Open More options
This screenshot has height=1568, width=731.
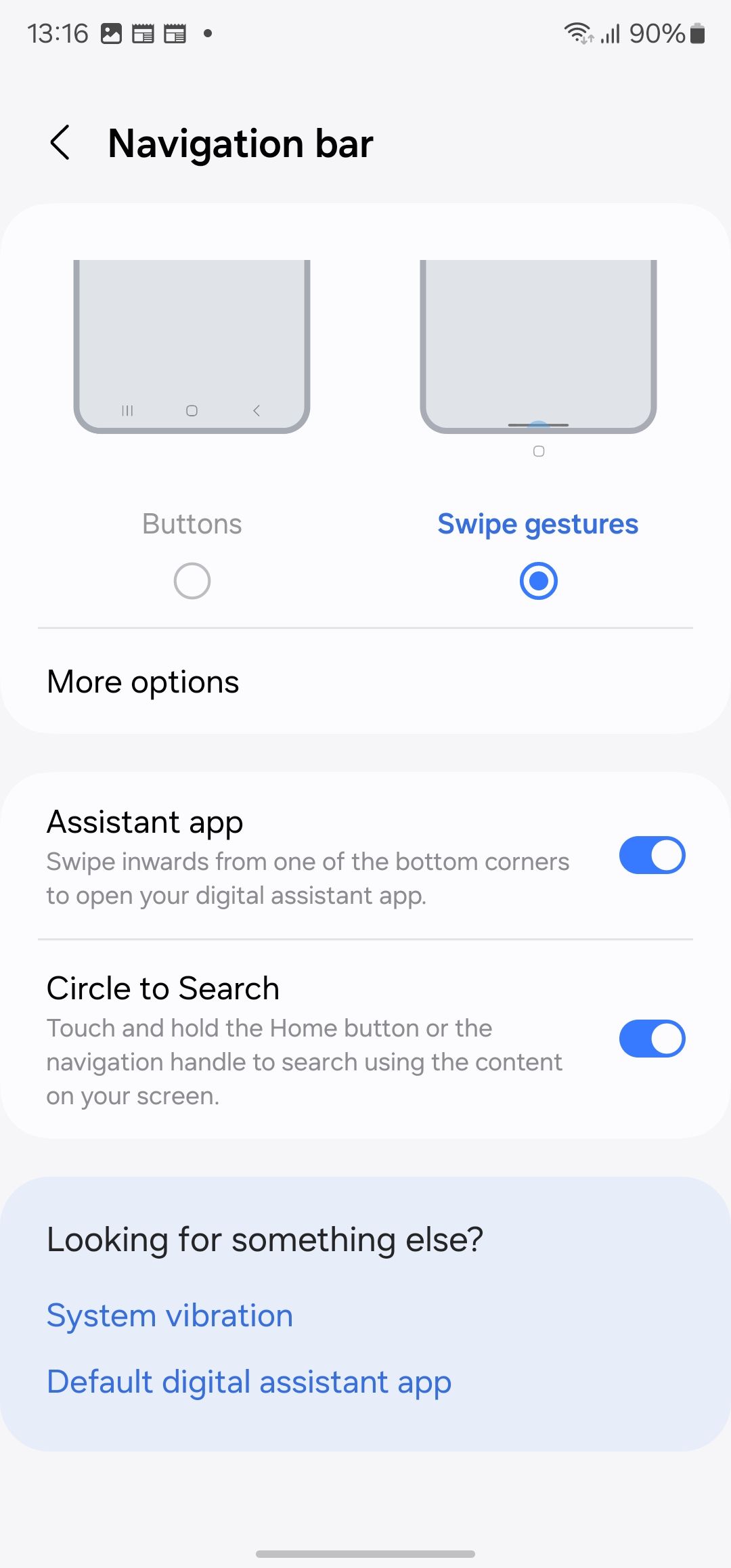point(143,682)
